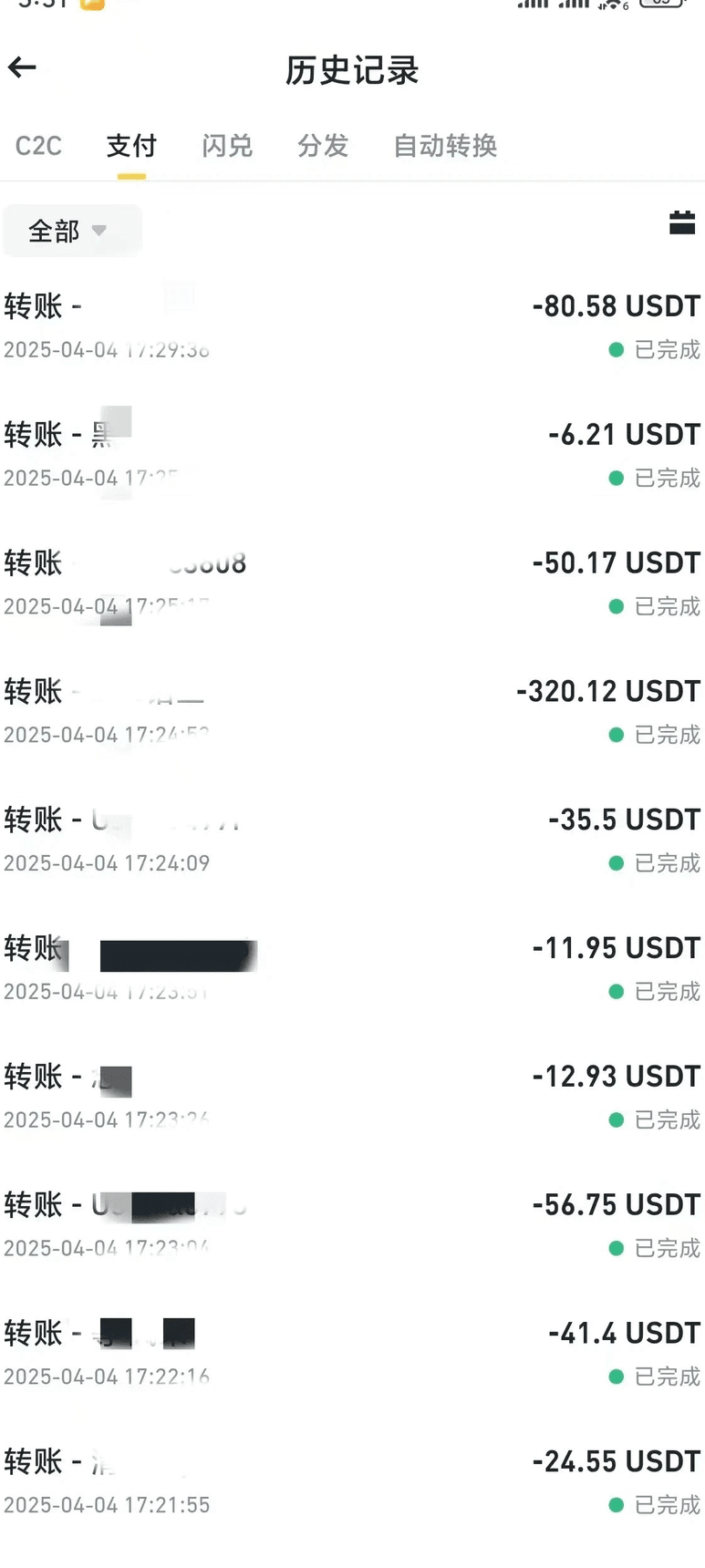Open the -12.93 USDT transfer record

click(x=352, y=1098)
